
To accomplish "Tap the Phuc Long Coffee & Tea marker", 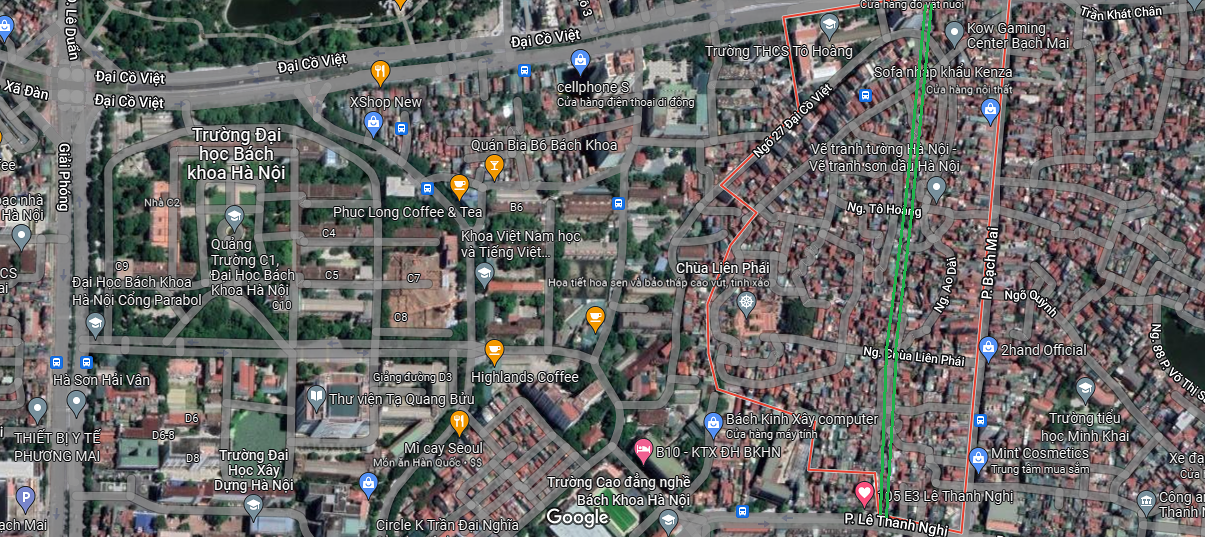I will [x=459, y=186].
